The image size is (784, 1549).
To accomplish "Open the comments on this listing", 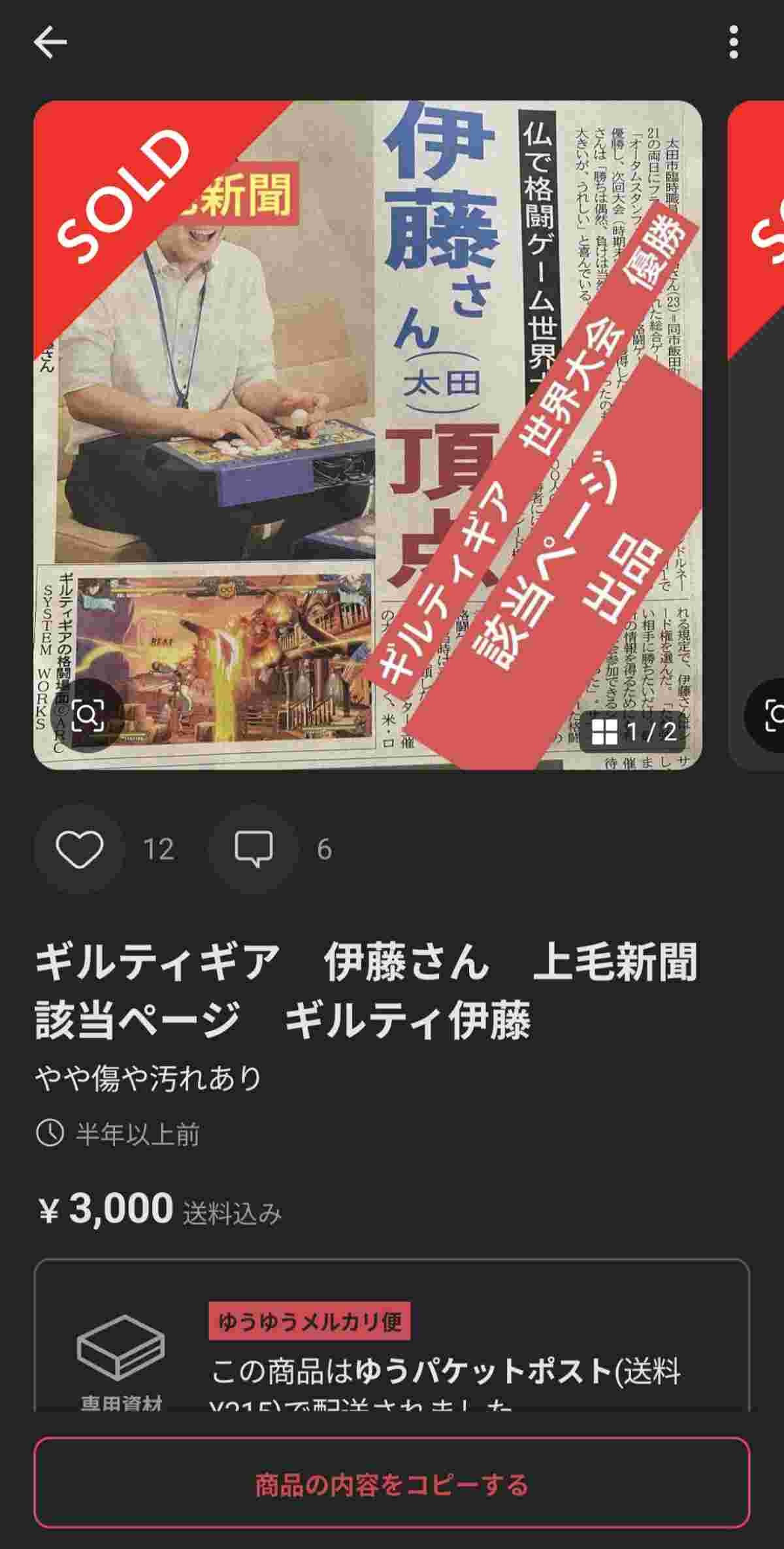I will coord(253,849).
